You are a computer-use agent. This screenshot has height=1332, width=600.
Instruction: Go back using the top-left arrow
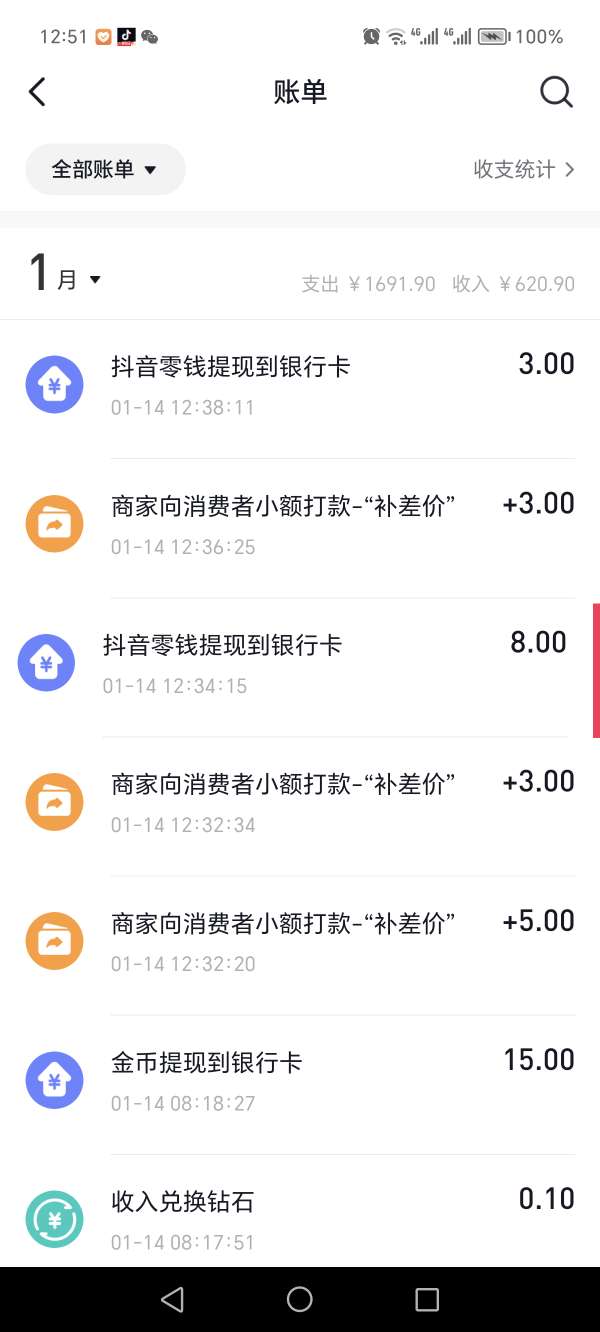[37, 92]
